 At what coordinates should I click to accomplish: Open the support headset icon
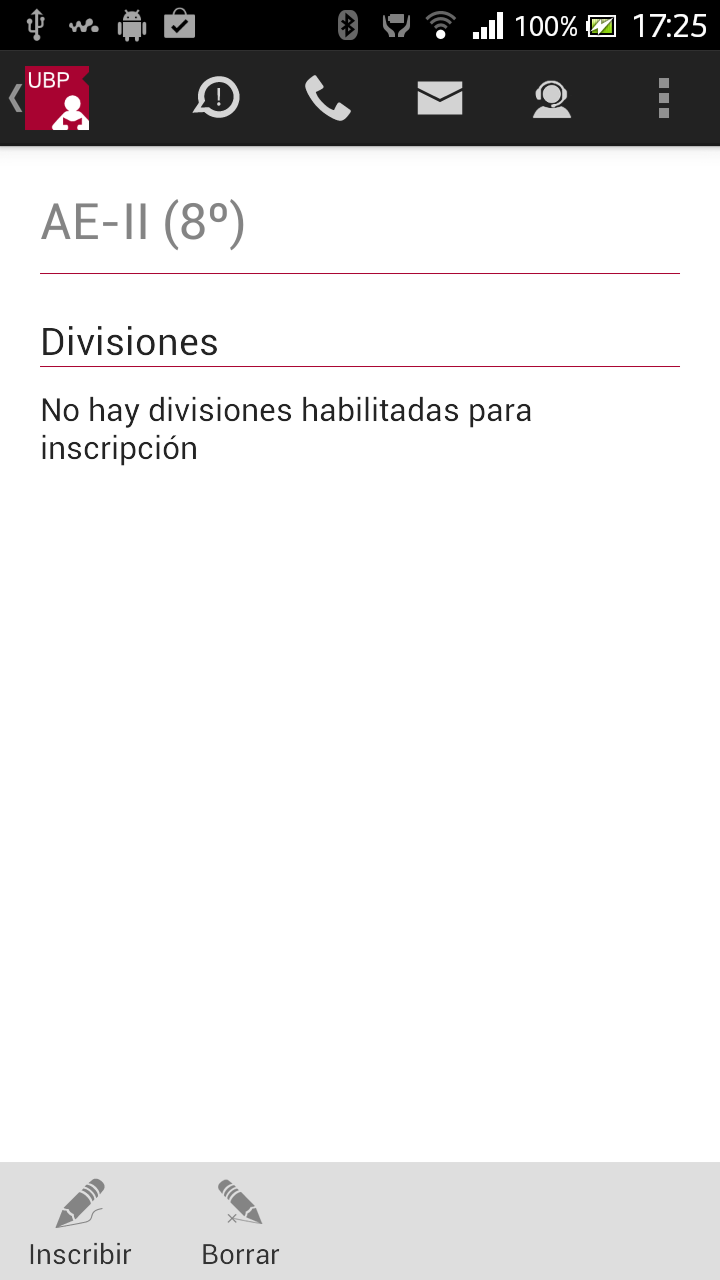(551, 98)
